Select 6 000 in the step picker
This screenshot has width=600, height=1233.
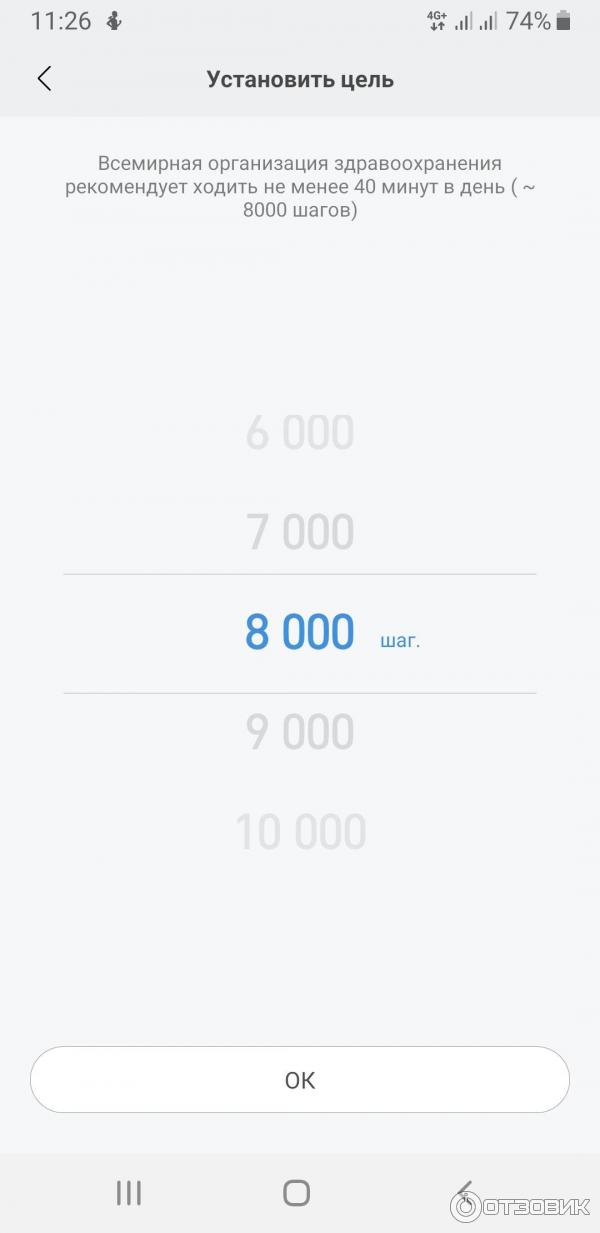point(300,433)
